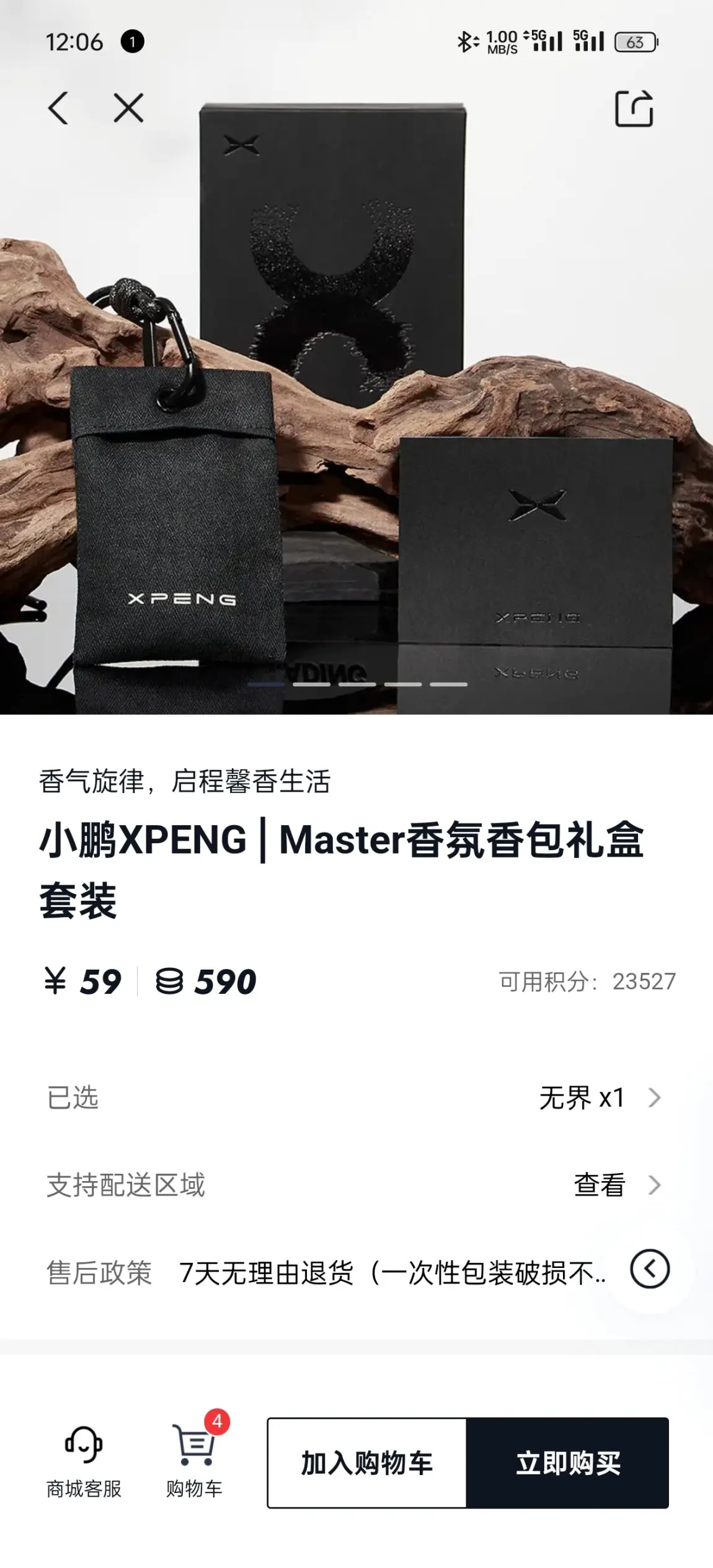Tap 立即购买 to buy now

click(x=568, y=1463)
